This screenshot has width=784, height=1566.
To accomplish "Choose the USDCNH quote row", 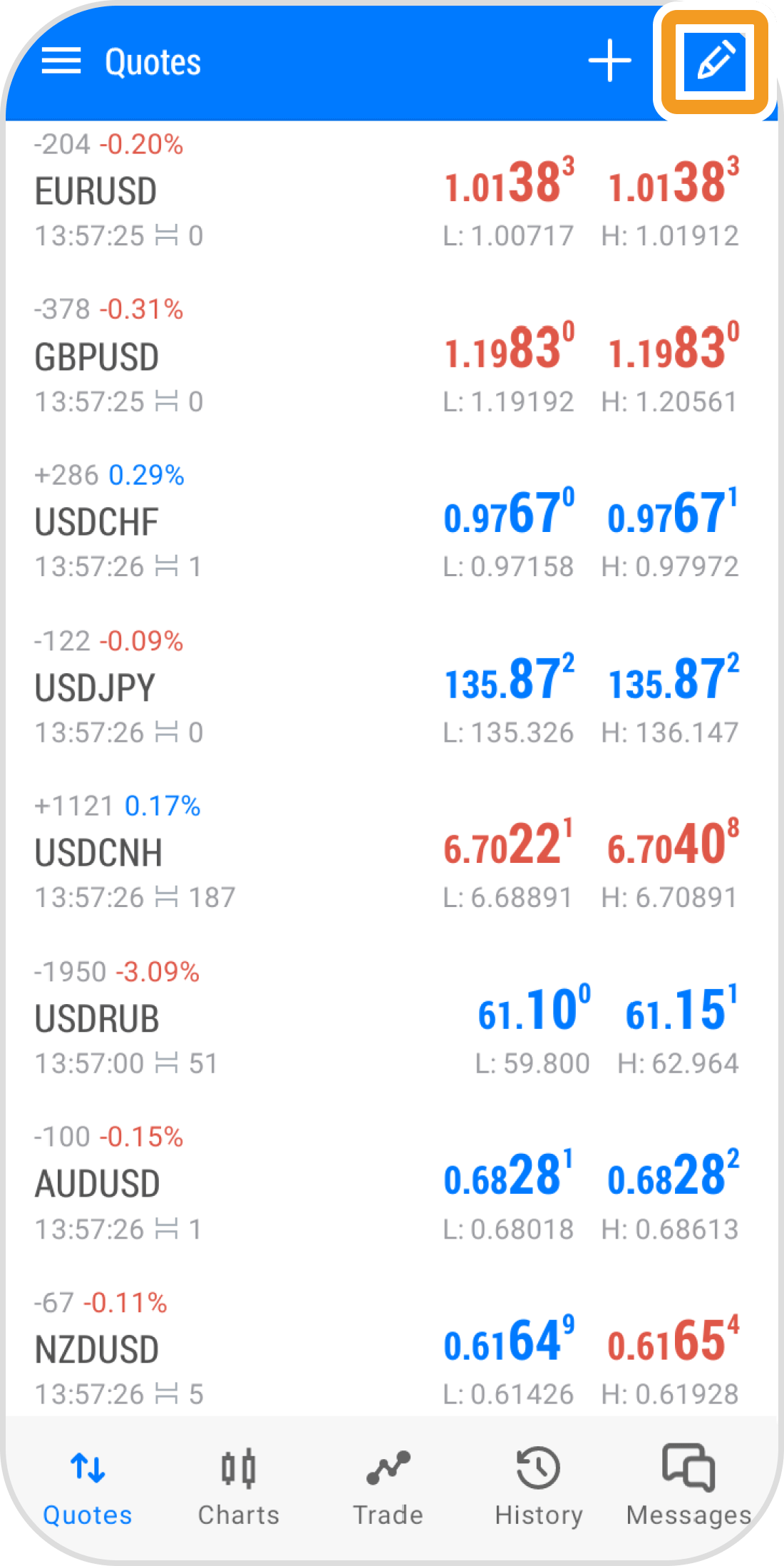I will (385, 853).
